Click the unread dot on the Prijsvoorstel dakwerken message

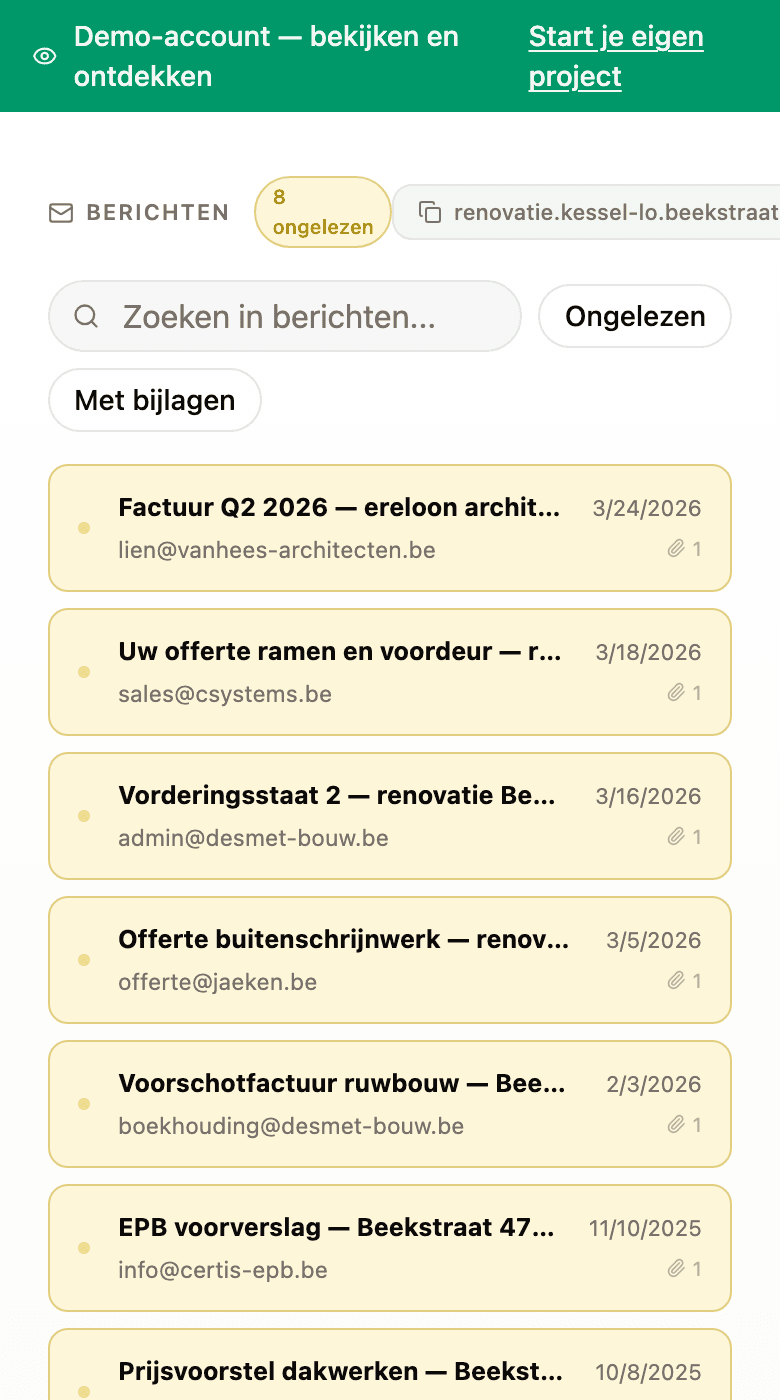84,1392
